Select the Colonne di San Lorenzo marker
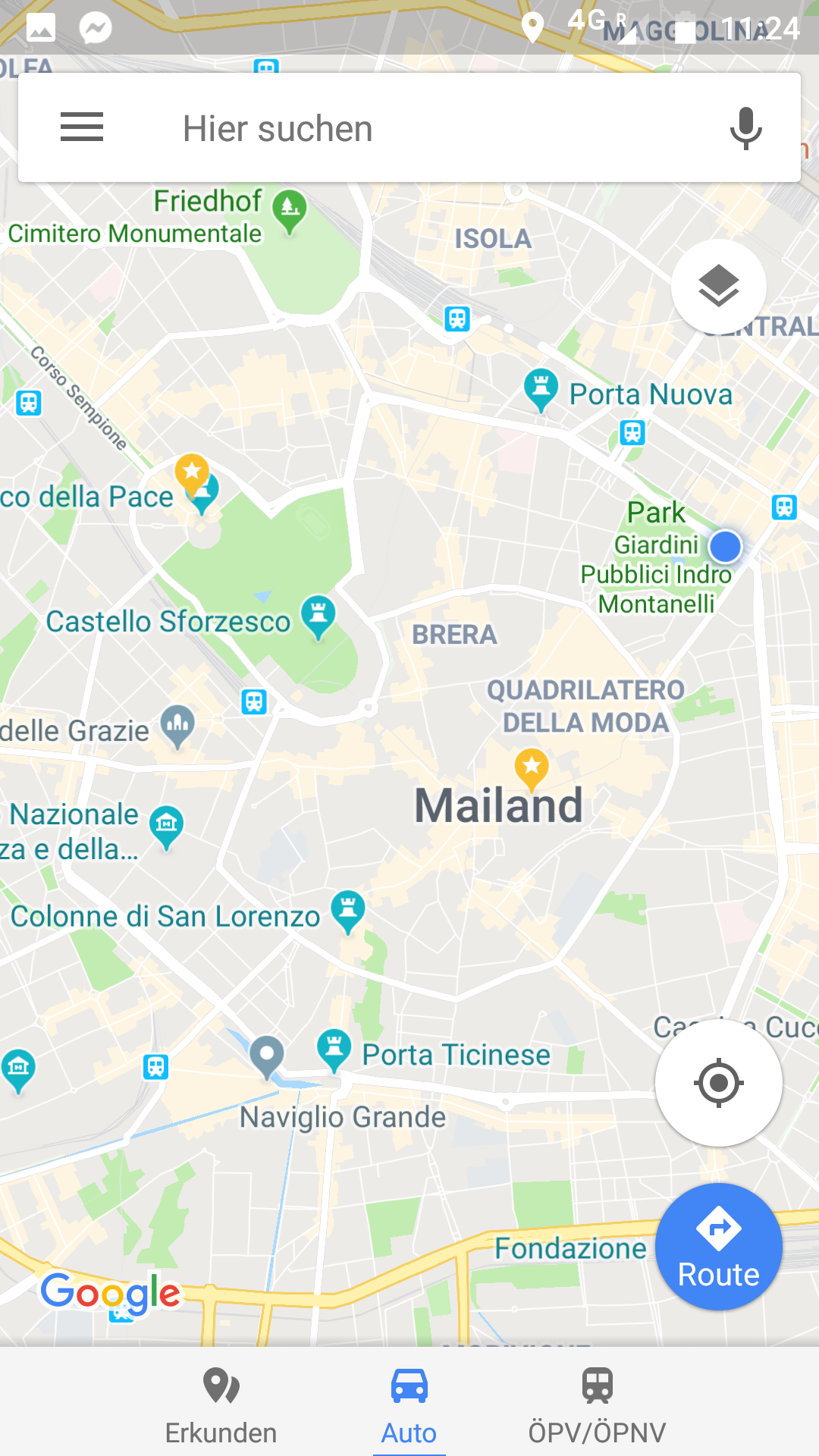819x1456 pixels. click(x=348, y=912)
